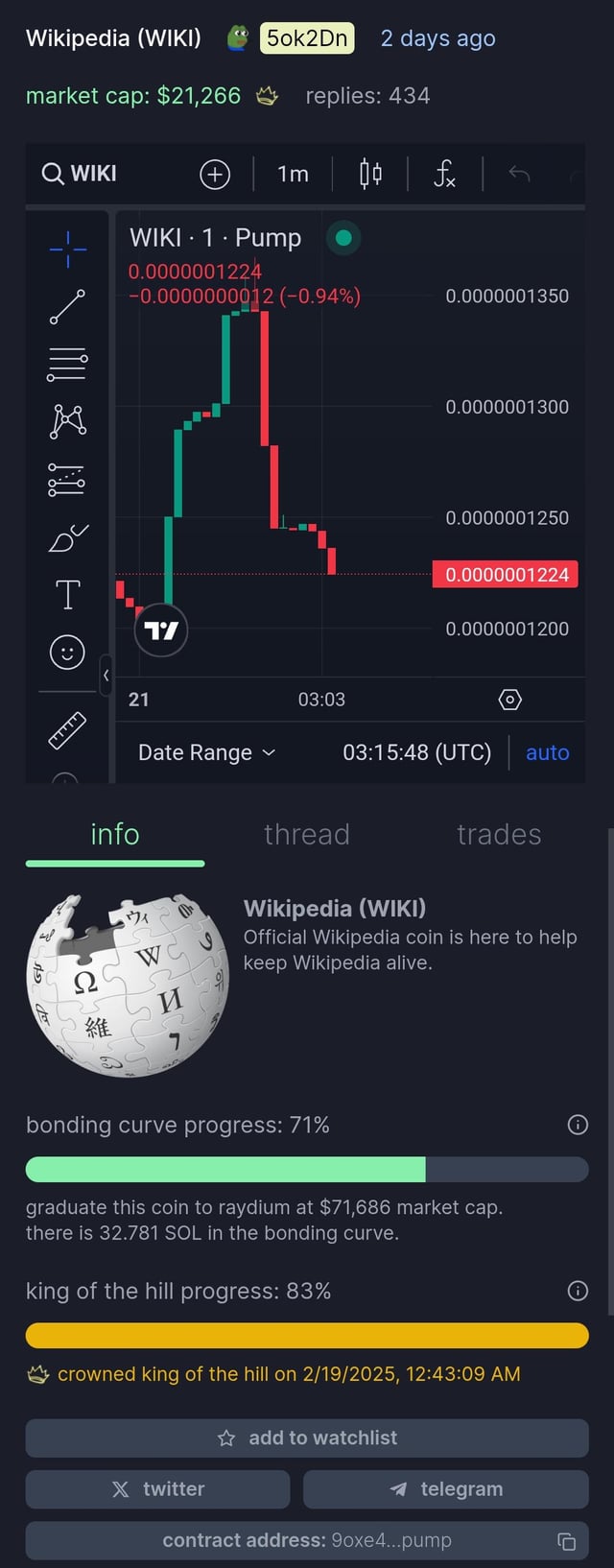Select the trend line drawing tool
The width and height of the screenshot is (614, 1568).
[67, 307]
